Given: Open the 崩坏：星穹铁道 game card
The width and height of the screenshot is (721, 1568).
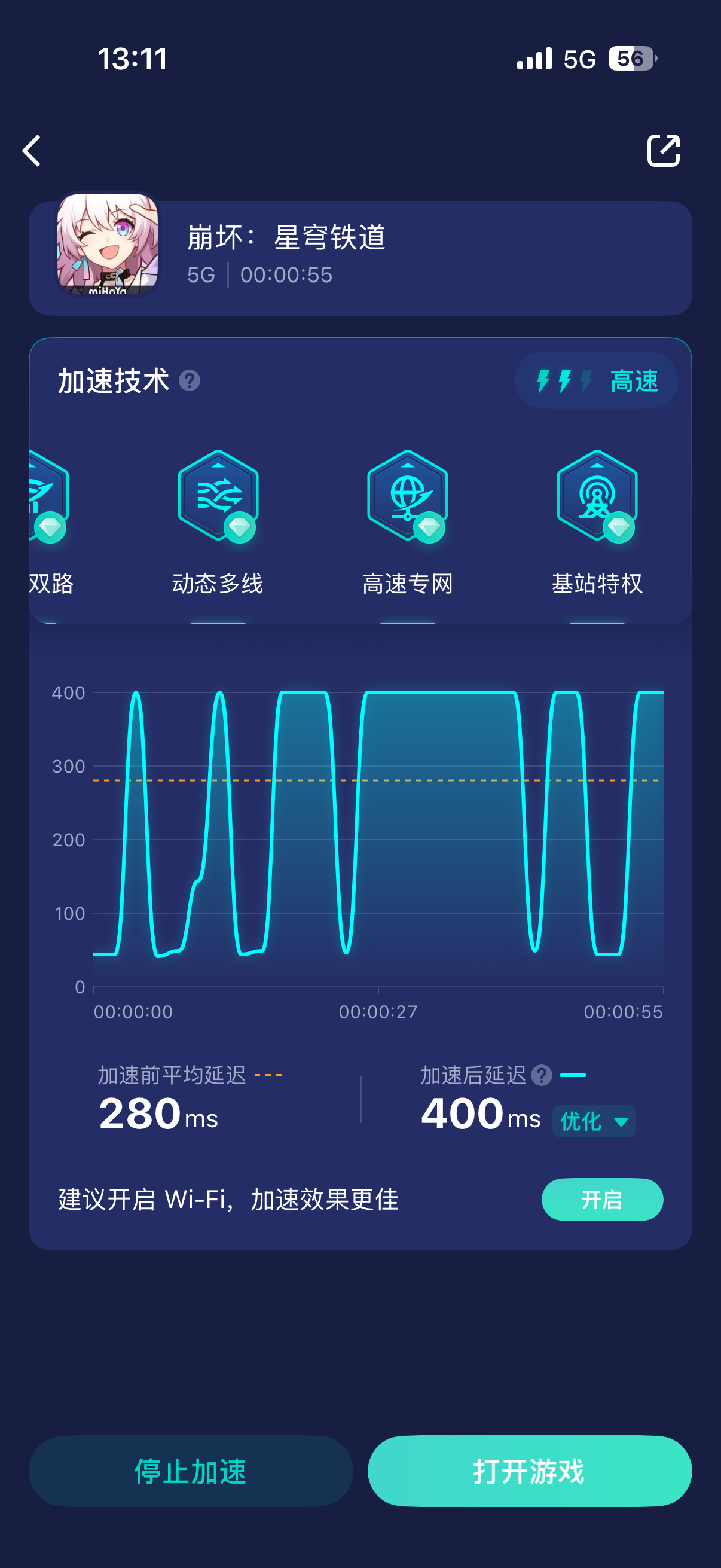Looking at the screenshot, I should (360, 258).
